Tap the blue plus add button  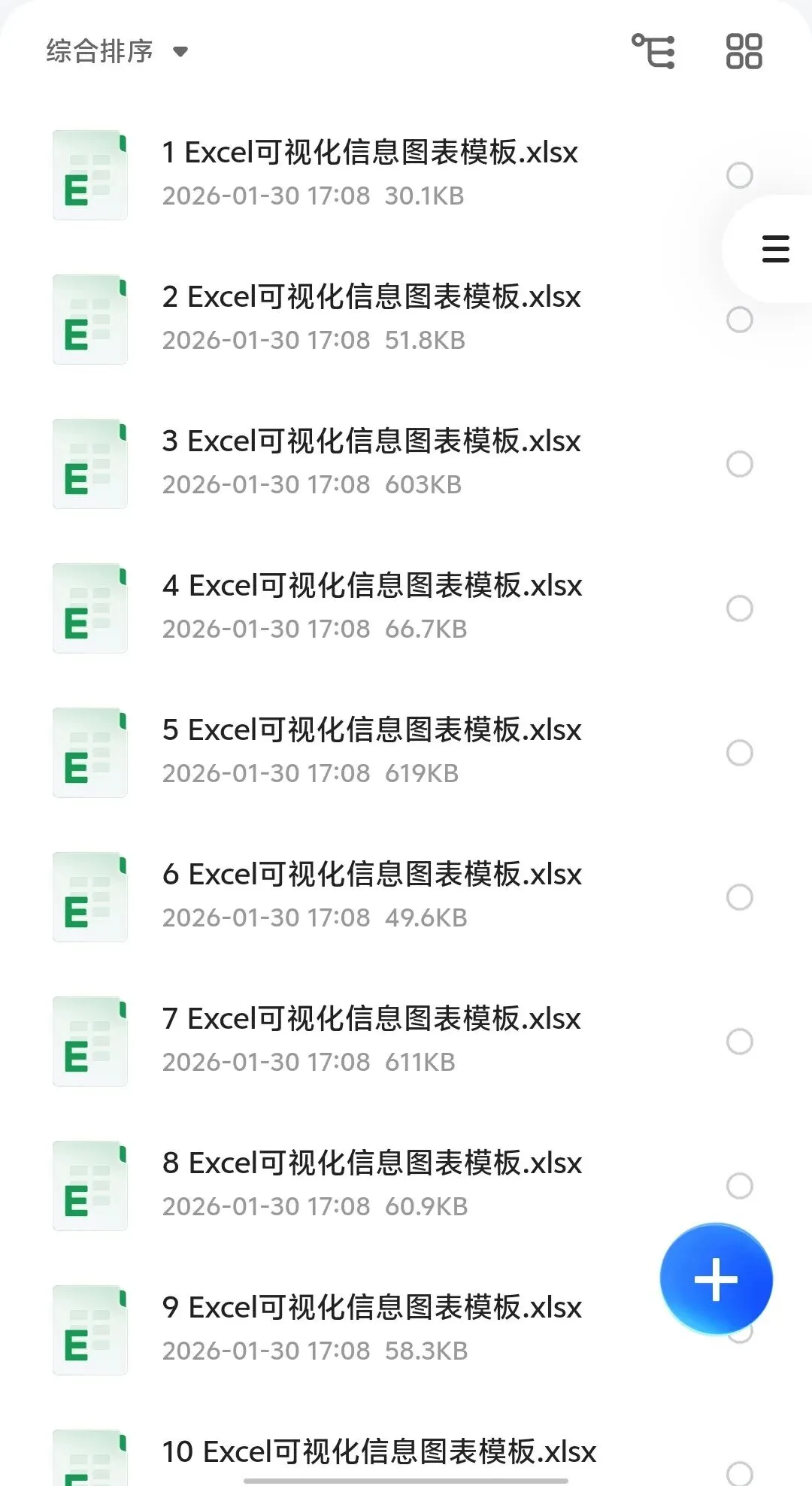pos(716,1278)
